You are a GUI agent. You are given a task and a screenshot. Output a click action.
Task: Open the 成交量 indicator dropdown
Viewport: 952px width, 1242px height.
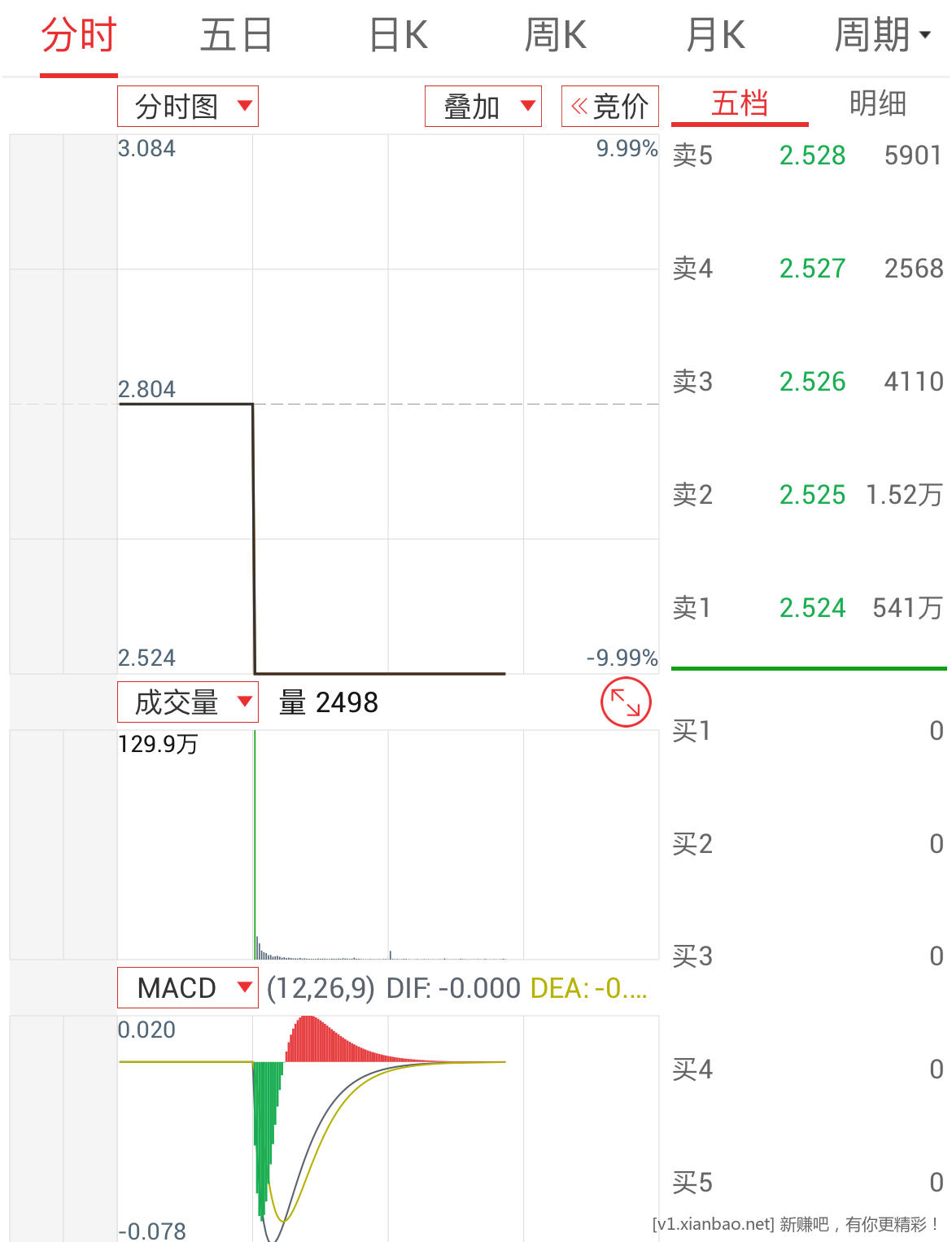[188, 702]
